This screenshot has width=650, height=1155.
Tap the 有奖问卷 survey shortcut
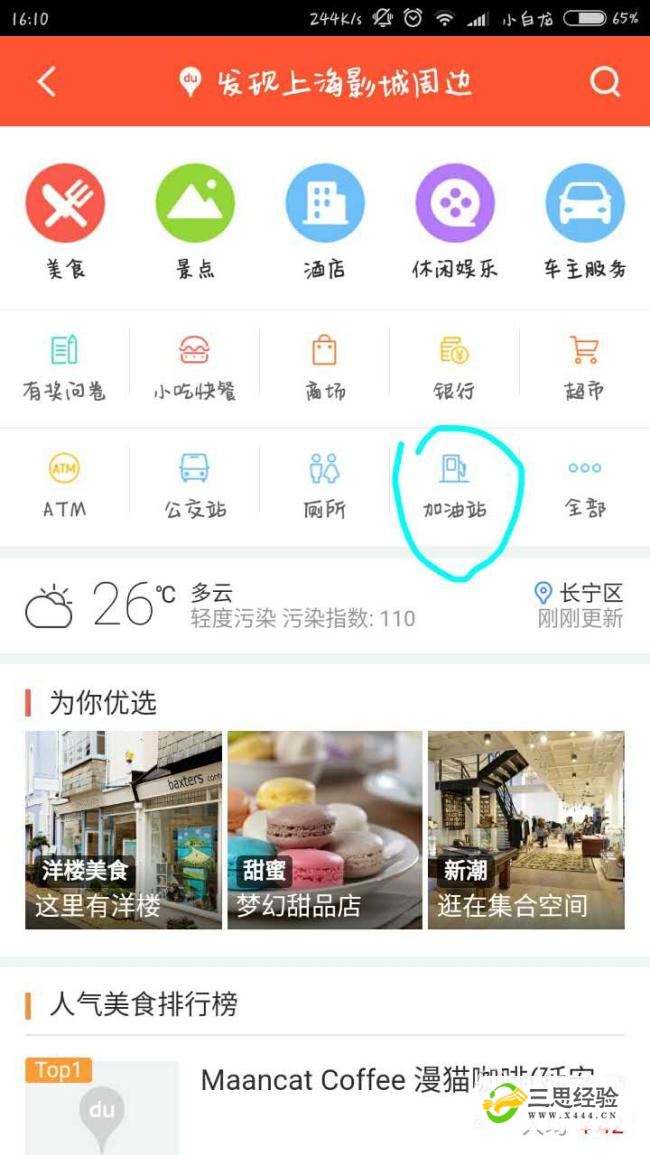pyautogui.click(x=65, y=368)
